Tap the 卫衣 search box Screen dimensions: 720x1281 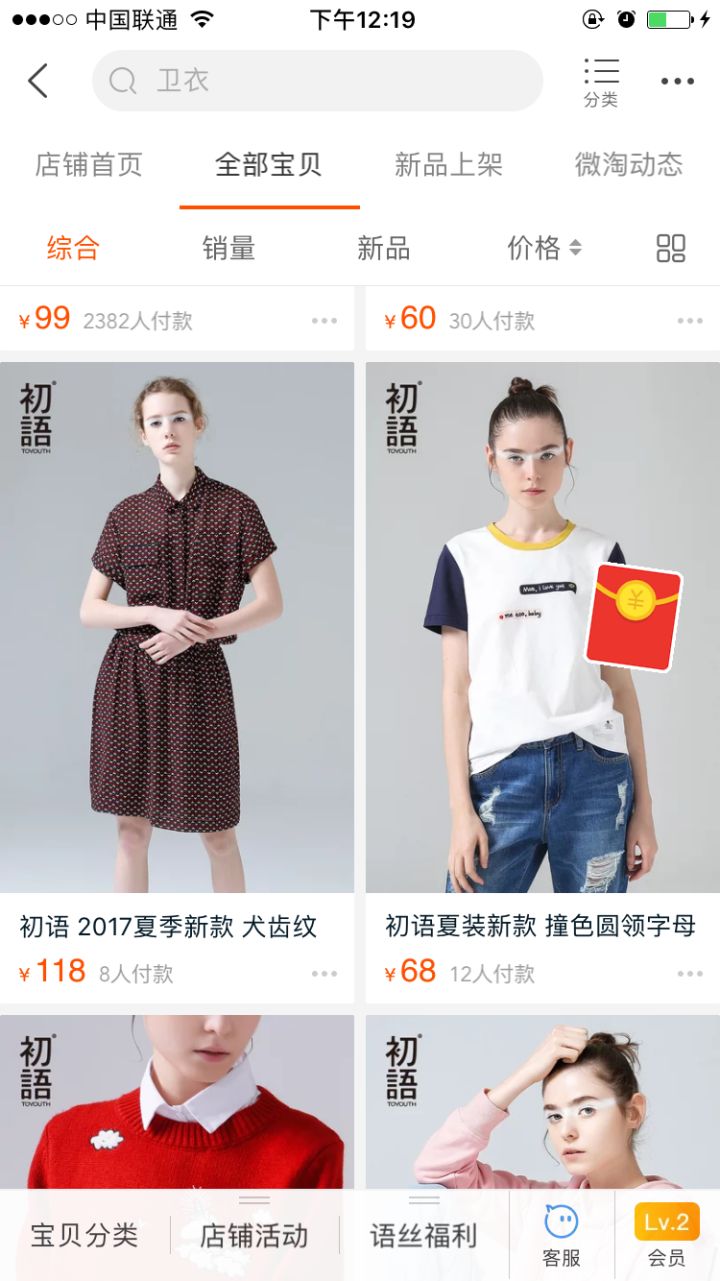click(x=317, y=81)
